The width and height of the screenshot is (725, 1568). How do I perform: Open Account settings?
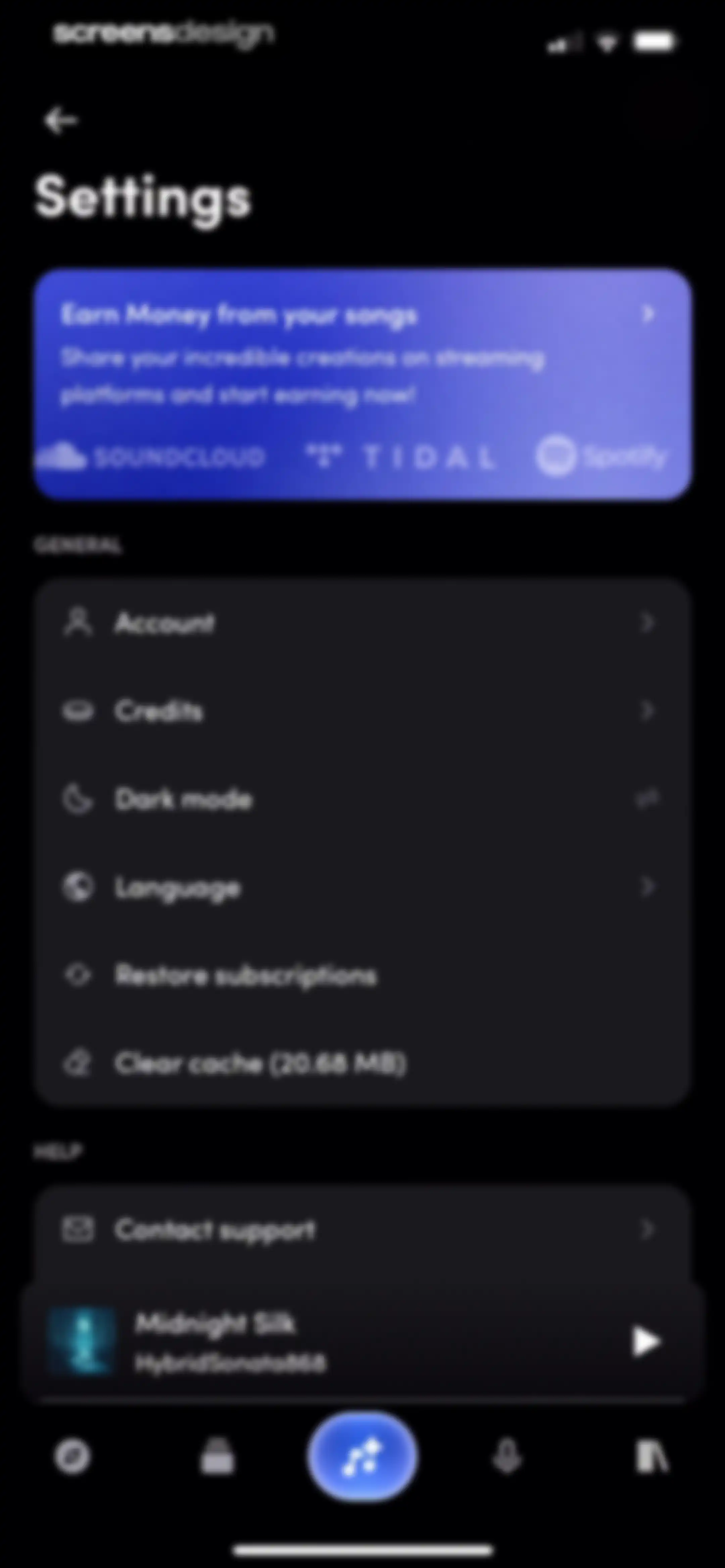(x=362, y=623)
